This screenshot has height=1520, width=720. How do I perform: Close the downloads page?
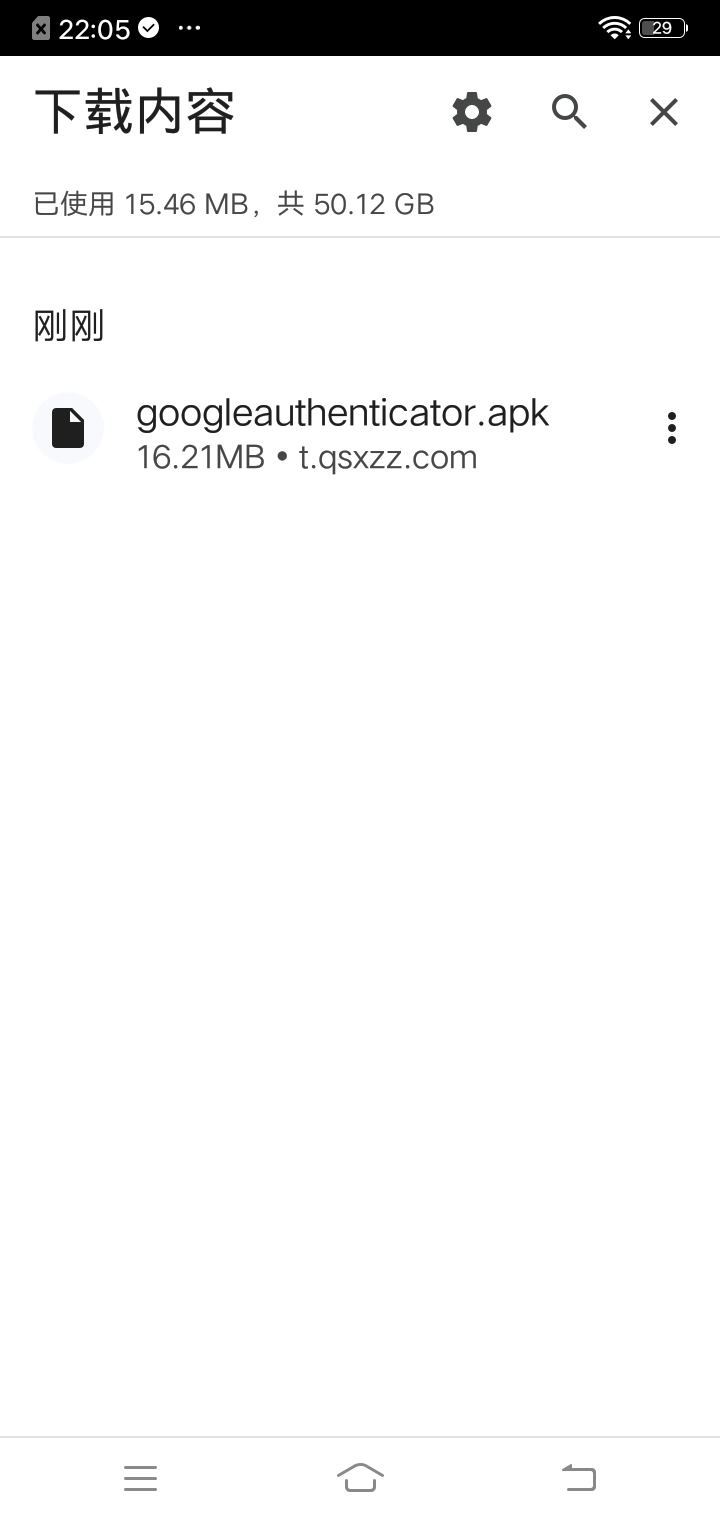tap(664, 112)
